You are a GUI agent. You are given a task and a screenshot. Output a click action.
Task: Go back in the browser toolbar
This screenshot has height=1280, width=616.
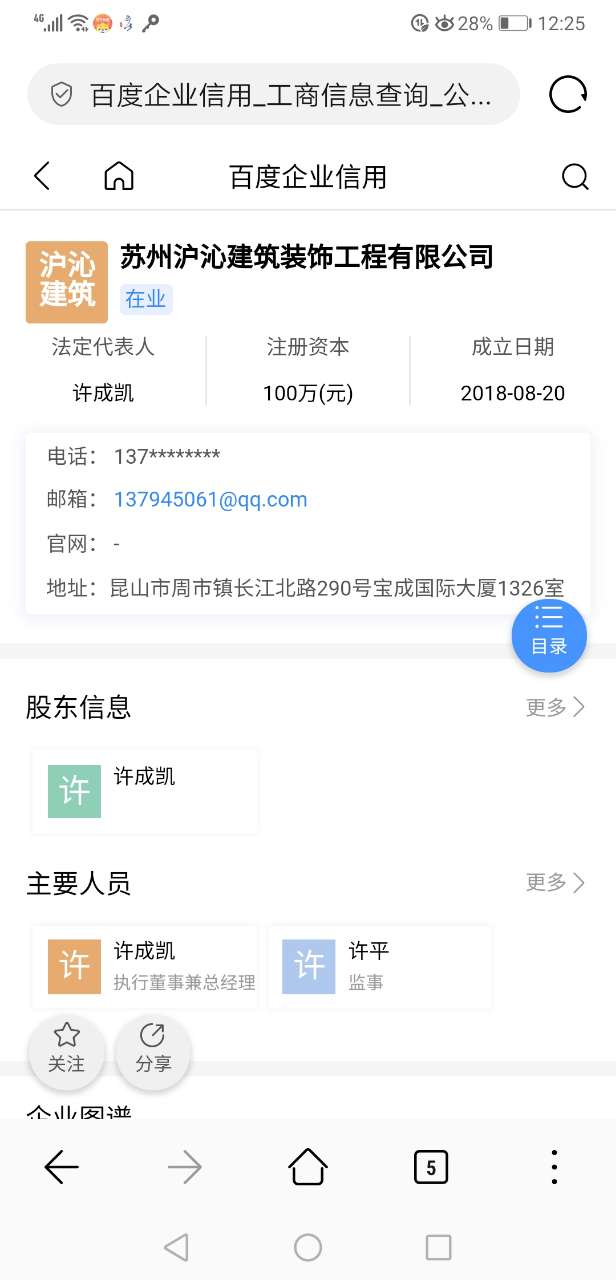(62, 1167)
